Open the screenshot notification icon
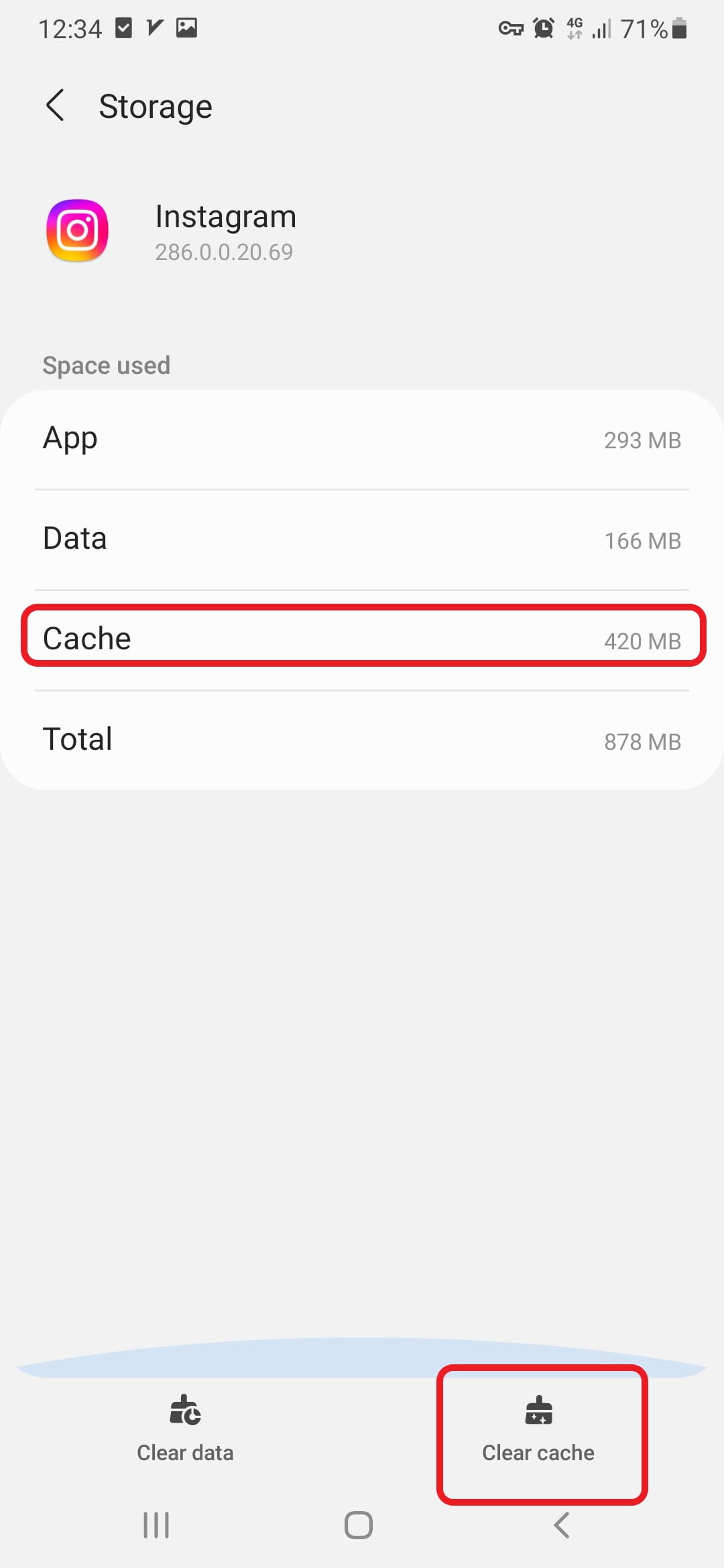 point(186,27)
